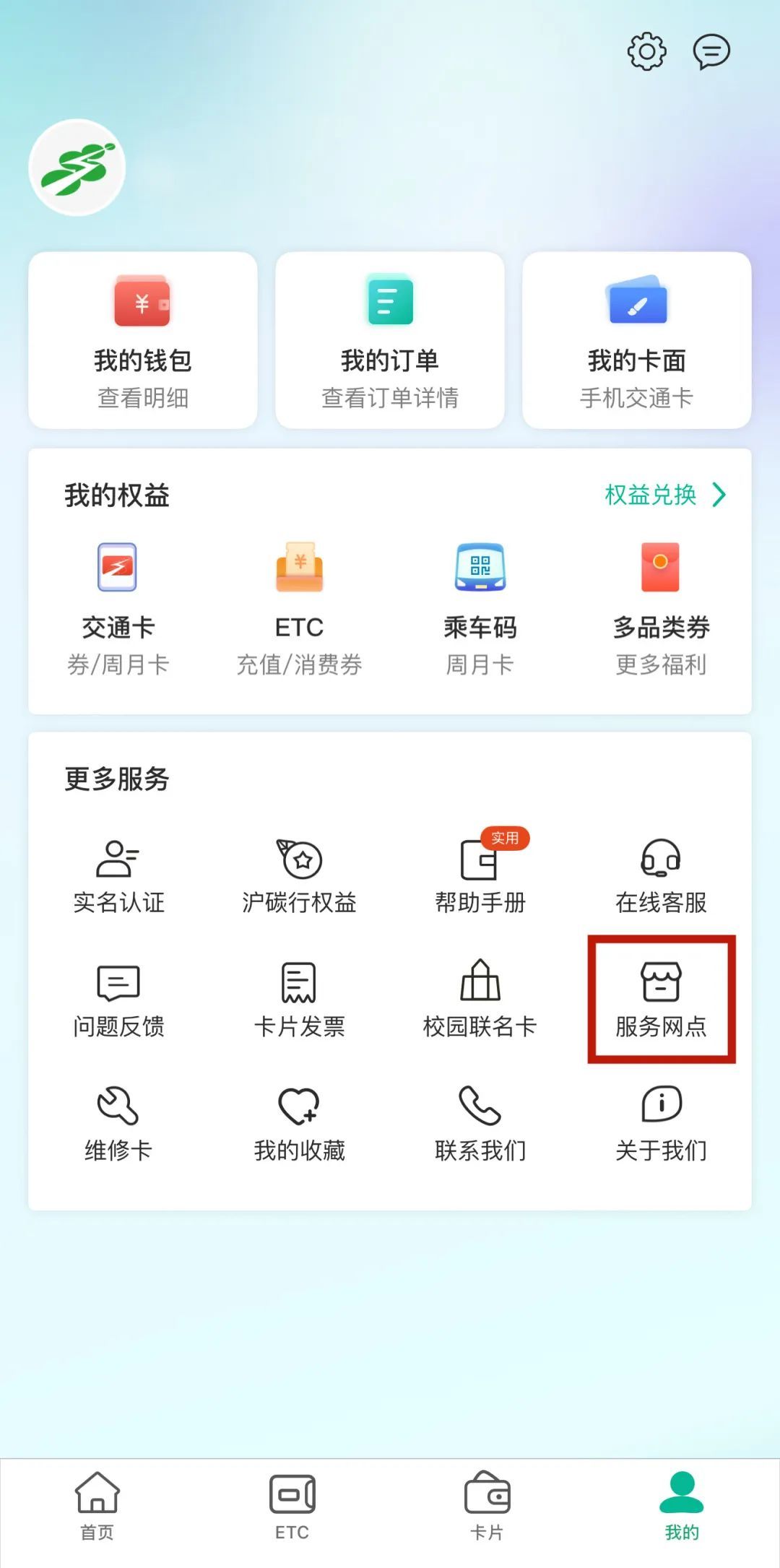Open 我的卡面 card
Viewport: 780px width, 1568px height.
(636, 340)
